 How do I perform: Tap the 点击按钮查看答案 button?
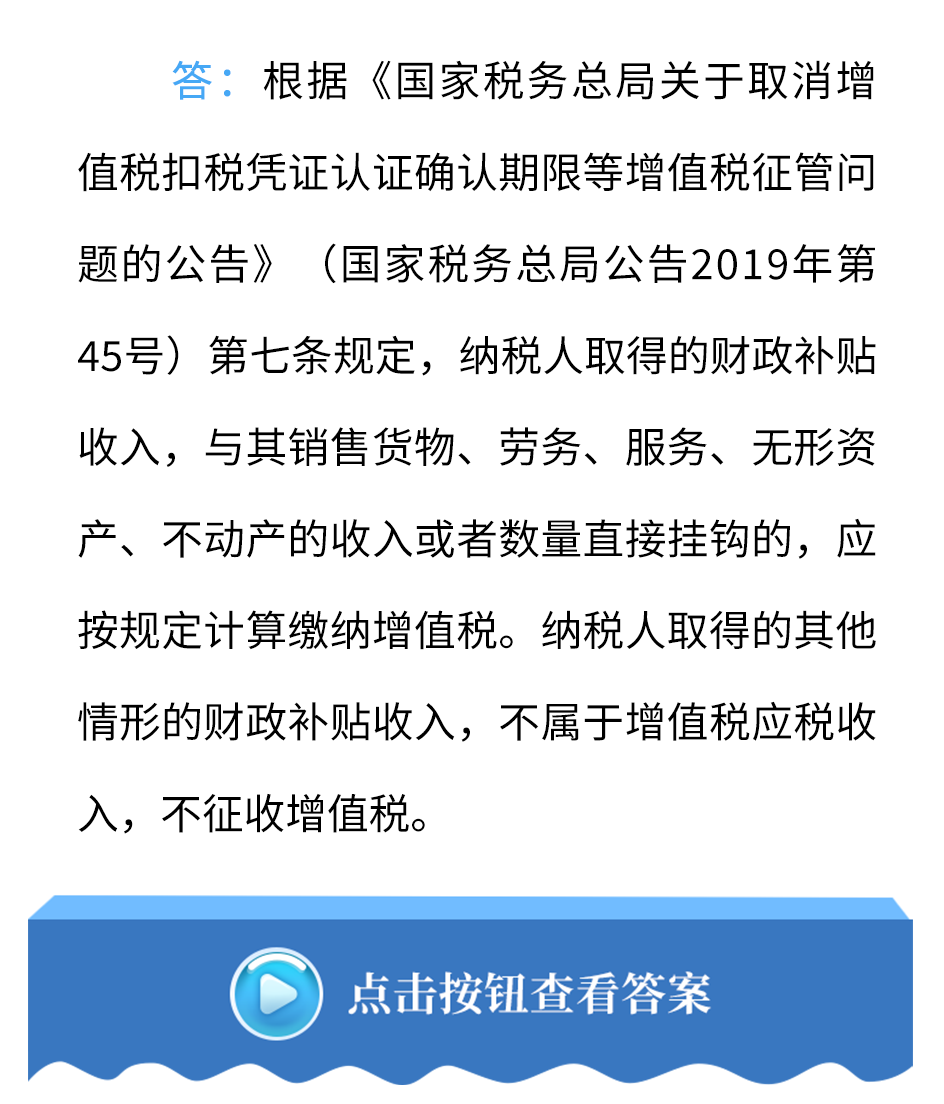point(470,995)
